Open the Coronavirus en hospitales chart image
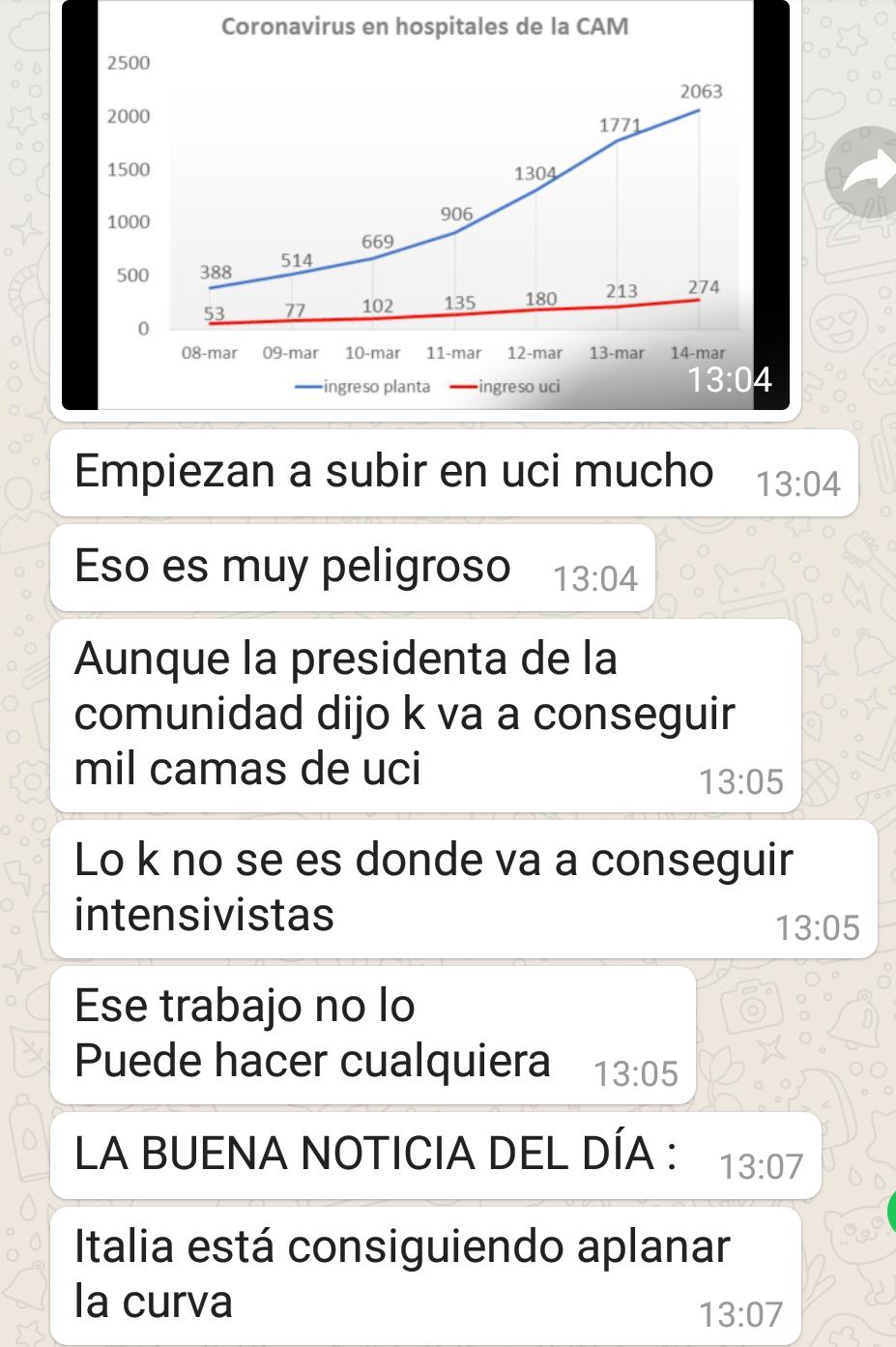 click(x=425, y=205)
